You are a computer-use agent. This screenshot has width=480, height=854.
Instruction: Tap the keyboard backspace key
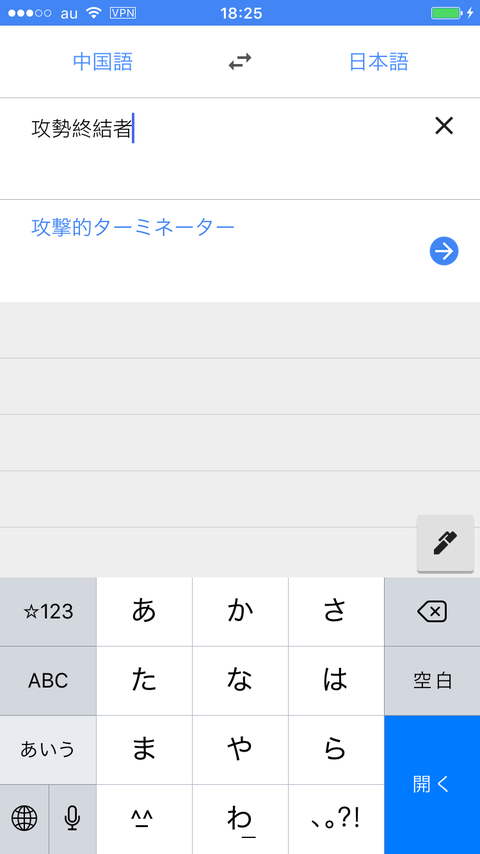[x=432, y=612]
